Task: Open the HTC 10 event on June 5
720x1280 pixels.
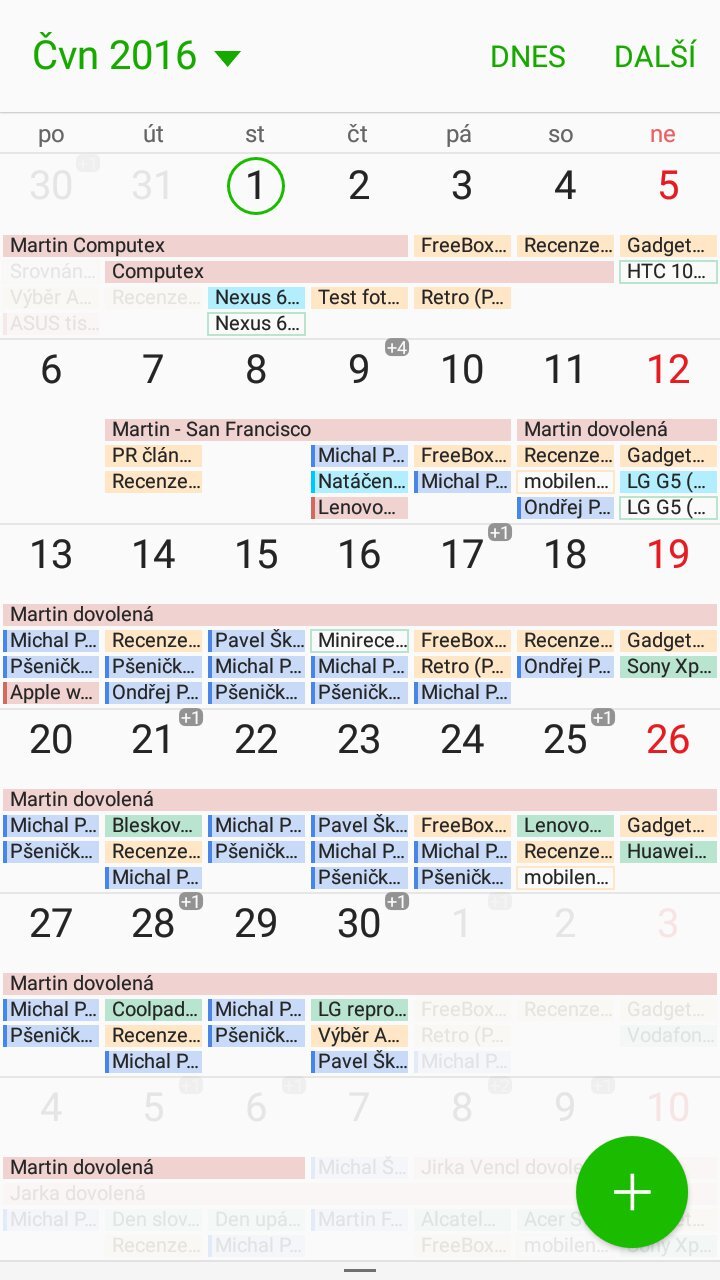Action: [x=668, y=272]
